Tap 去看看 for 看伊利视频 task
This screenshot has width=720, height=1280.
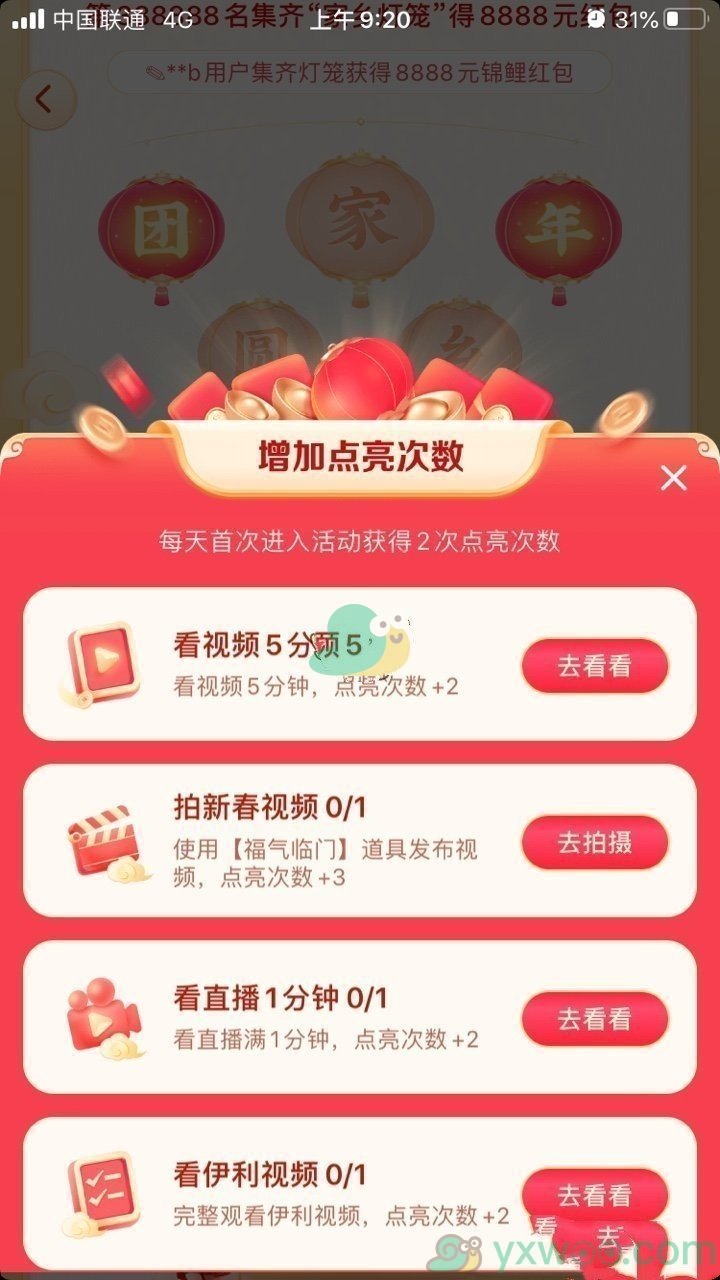[595, 1194]
